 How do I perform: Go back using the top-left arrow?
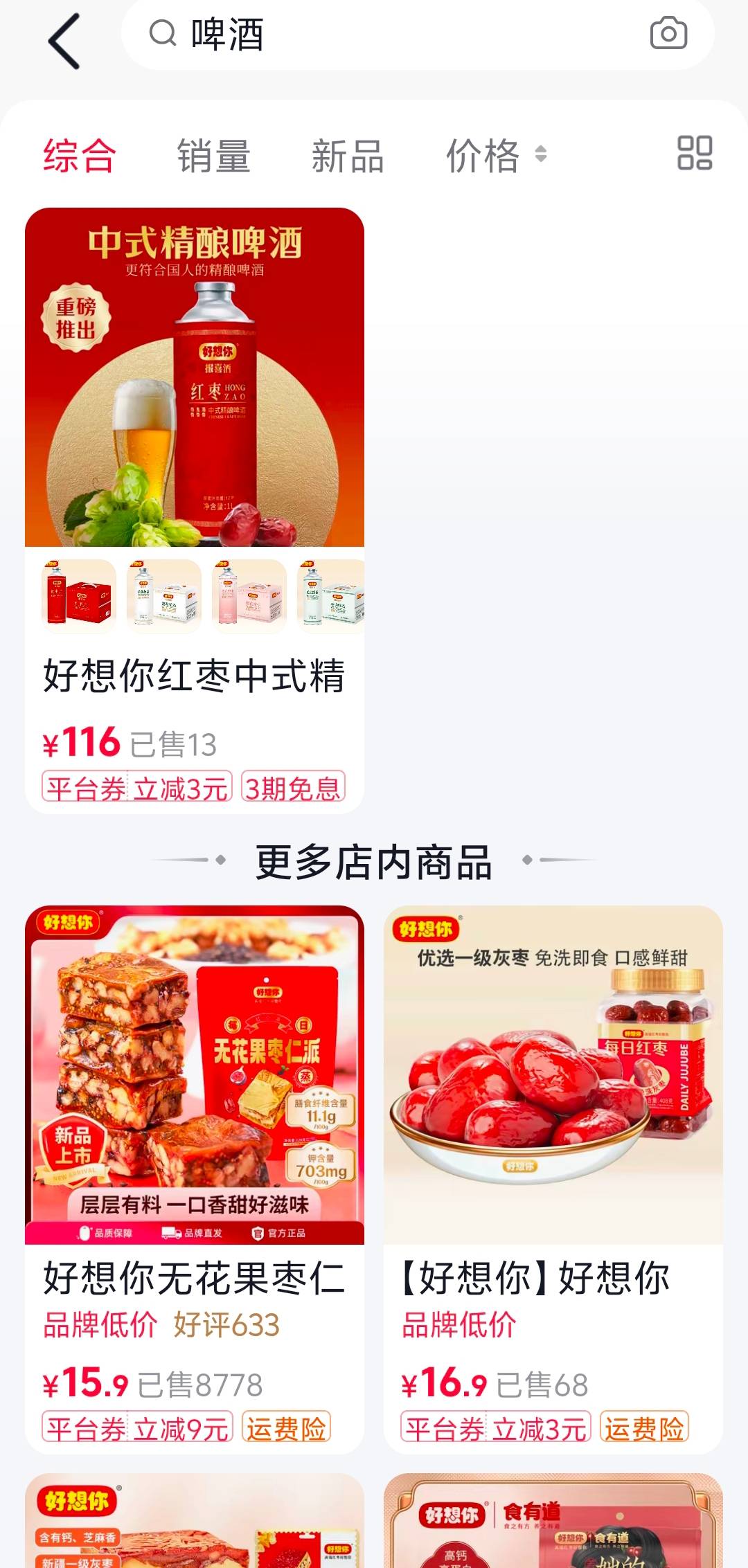64,41
